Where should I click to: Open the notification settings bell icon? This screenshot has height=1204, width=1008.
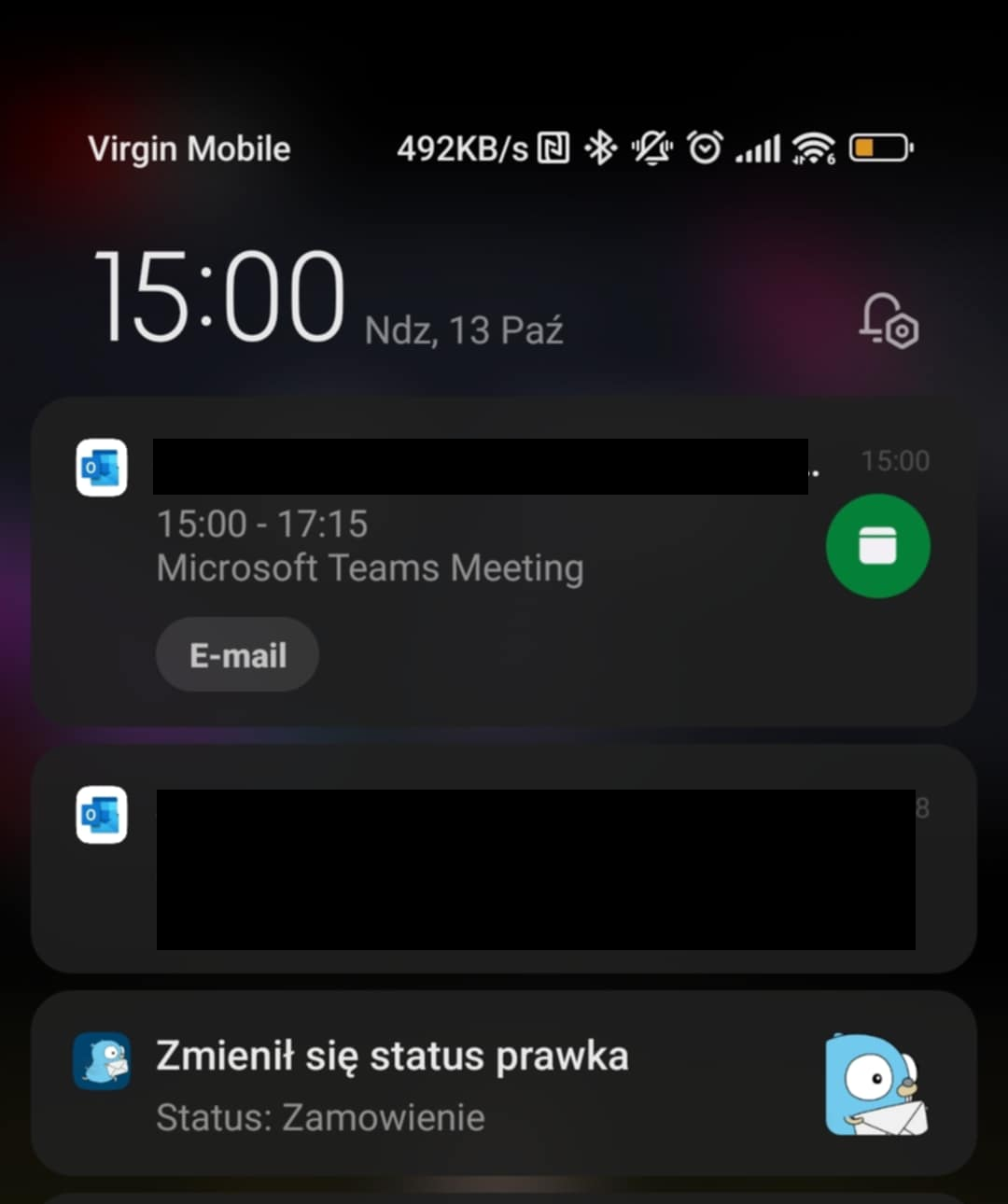tap(888, 321)
